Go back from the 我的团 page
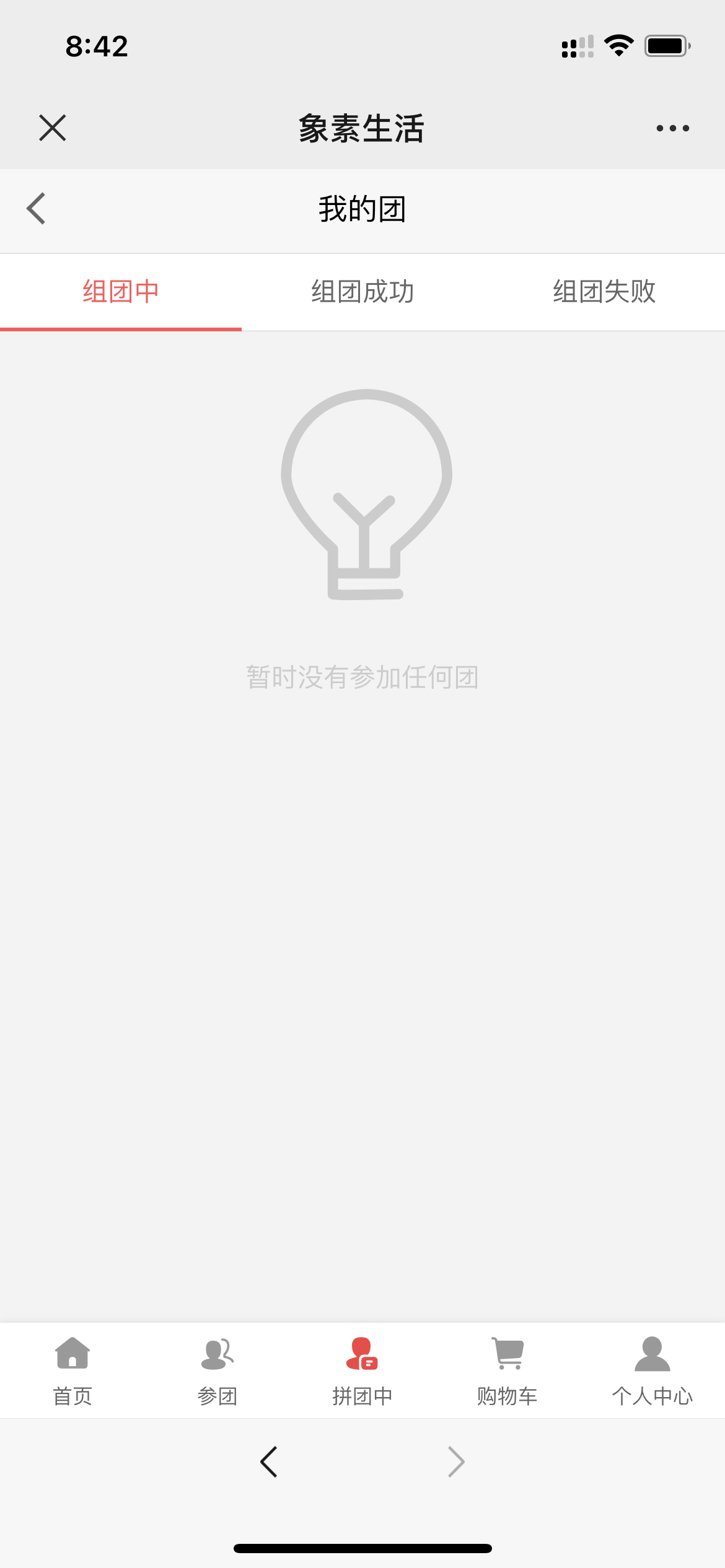Viewport: 725px width, 1568px height. [37, 209]
